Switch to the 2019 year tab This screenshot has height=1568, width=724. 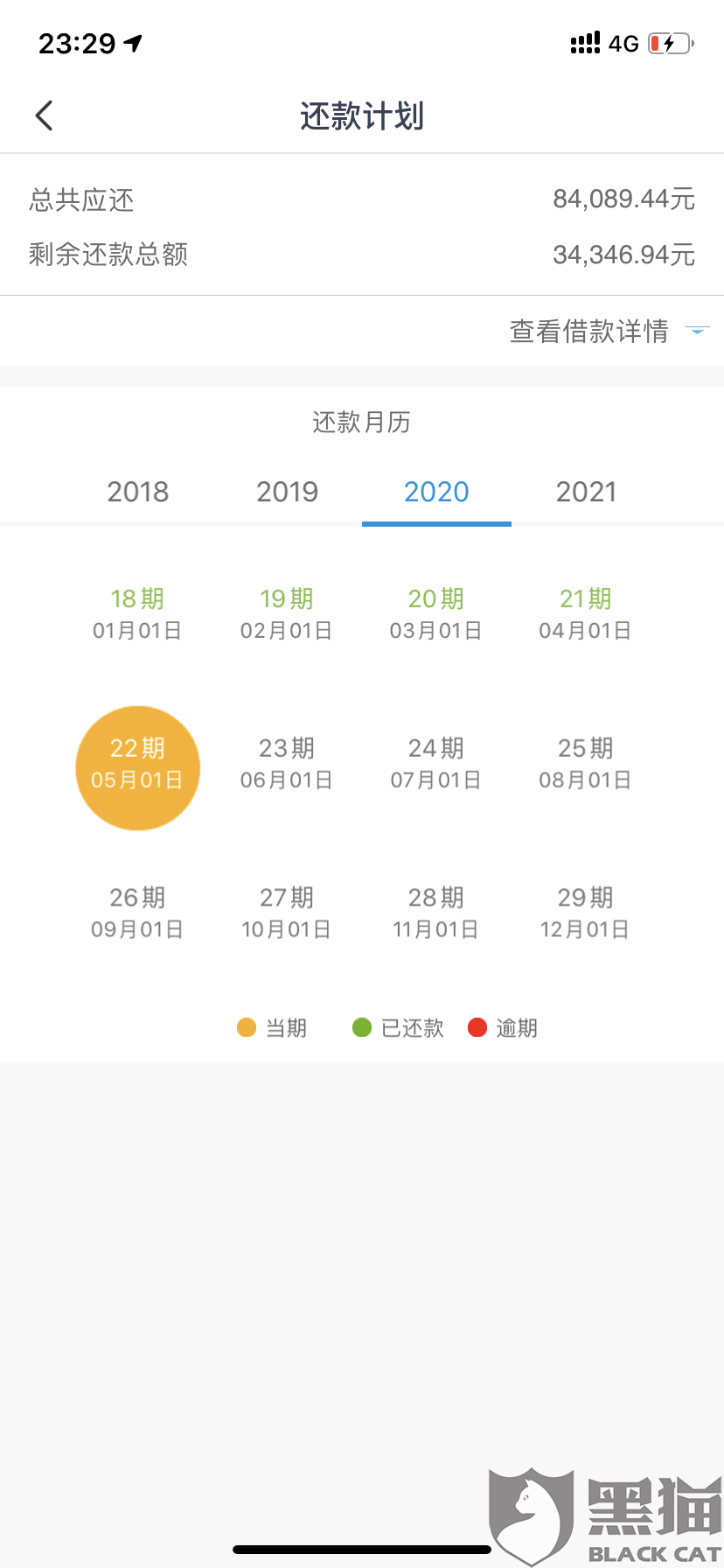click(288, 492)
